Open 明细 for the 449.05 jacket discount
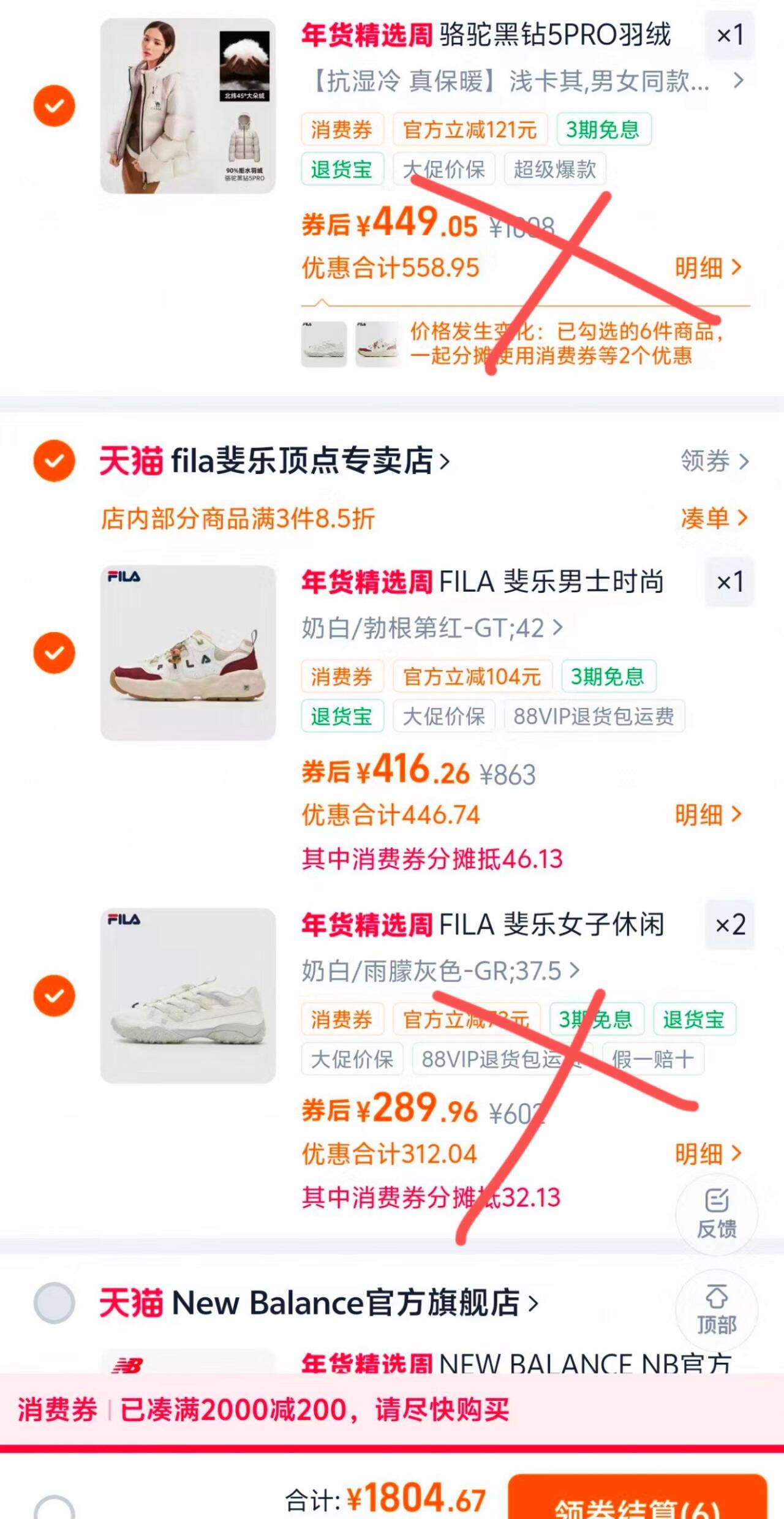 (707, 268)
